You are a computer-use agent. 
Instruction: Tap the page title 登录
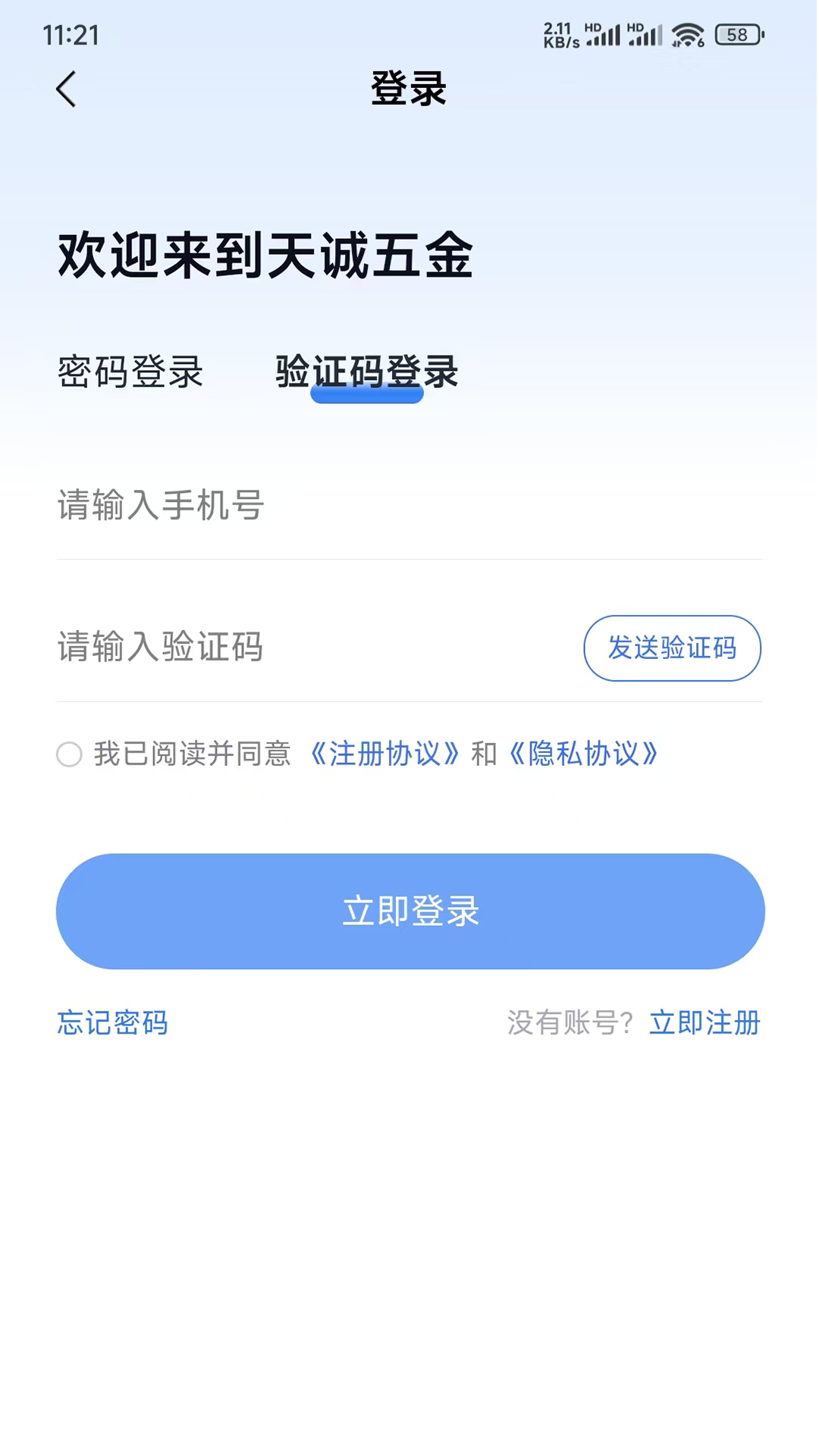(409, 89)
